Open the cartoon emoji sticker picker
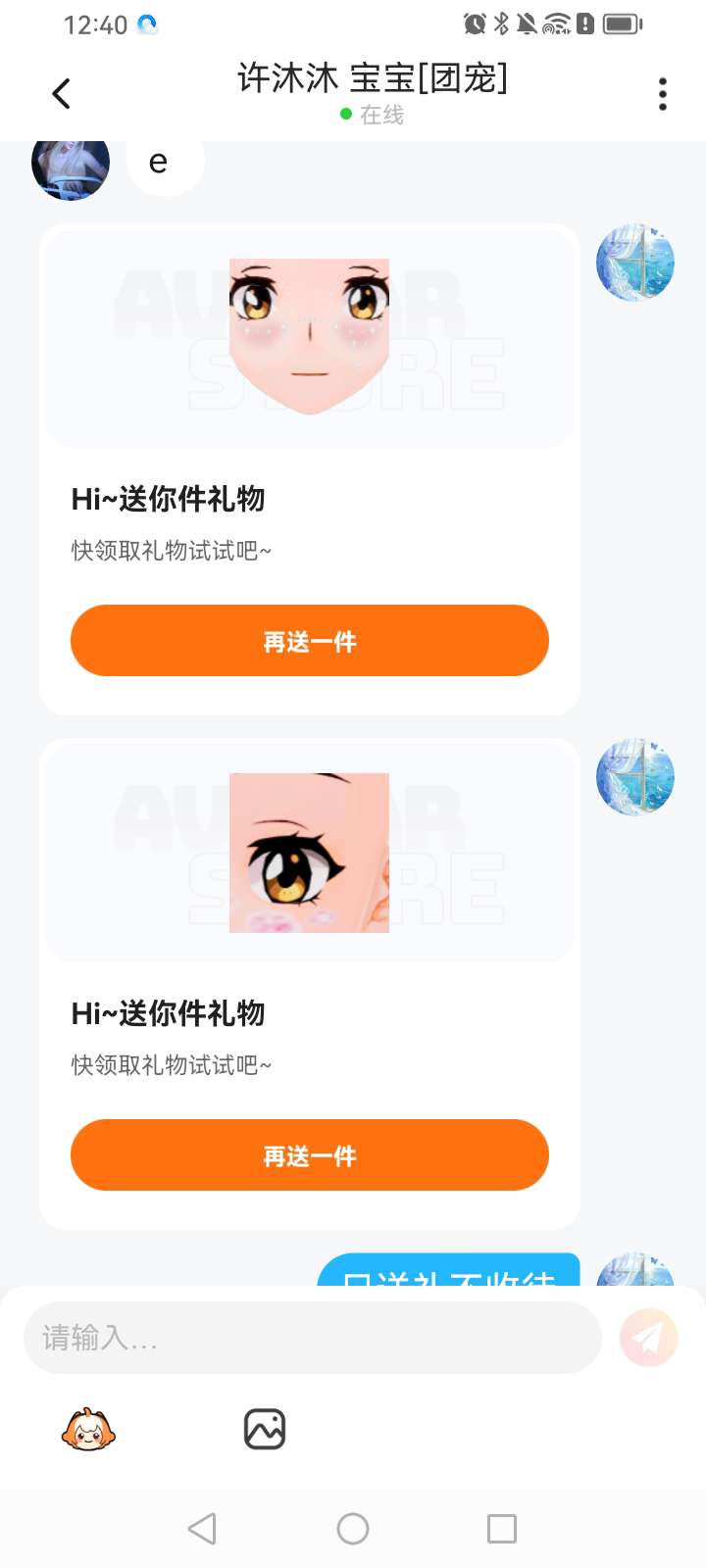This screenshot has height=1568, width=706. coord(88,1430)
